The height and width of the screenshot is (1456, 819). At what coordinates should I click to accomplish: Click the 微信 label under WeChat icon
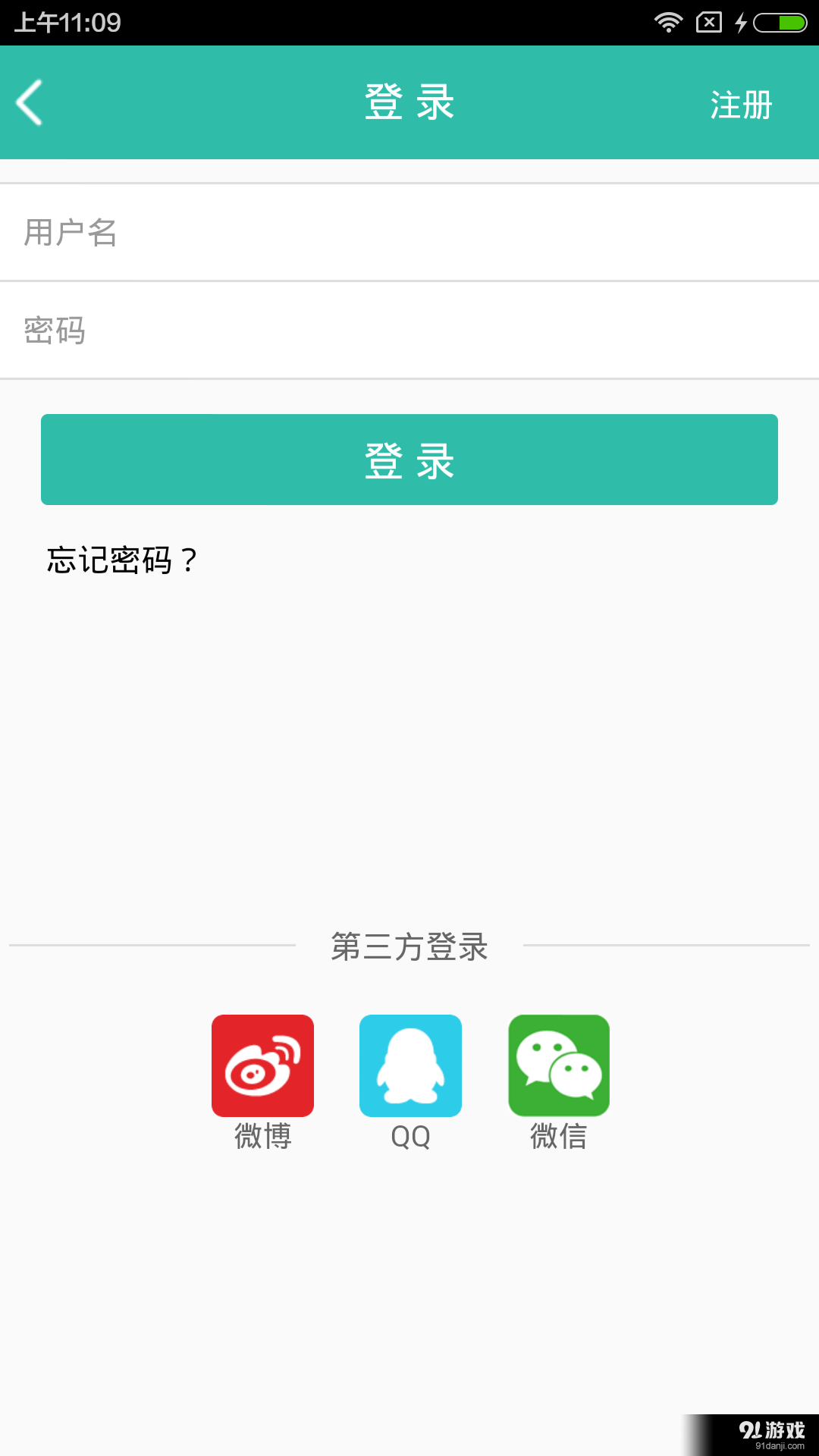559,1137
